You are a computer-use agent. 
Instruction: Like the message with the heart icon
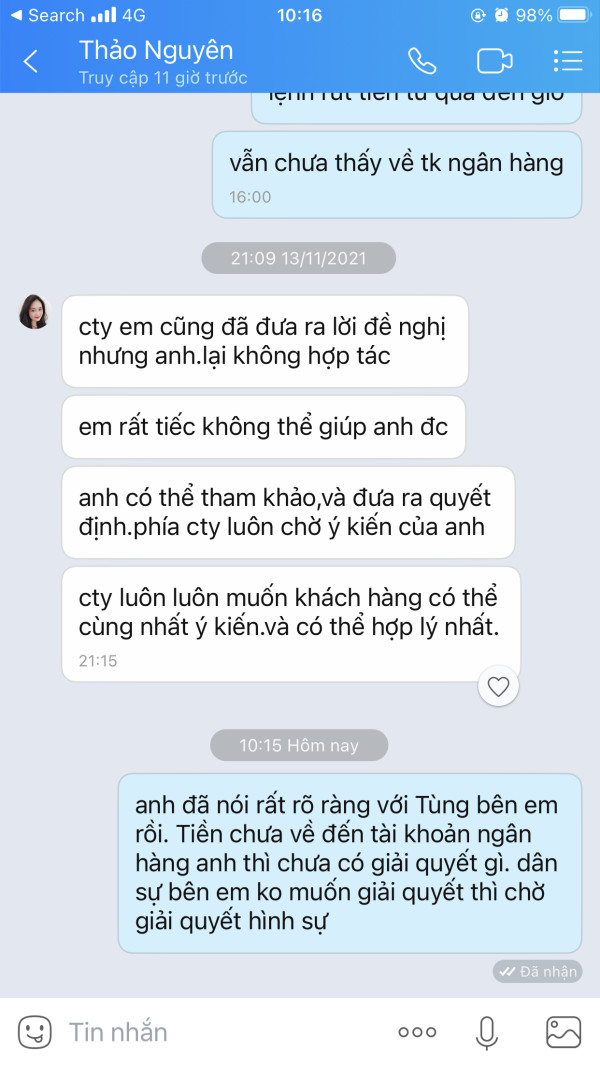pos(499,687)
